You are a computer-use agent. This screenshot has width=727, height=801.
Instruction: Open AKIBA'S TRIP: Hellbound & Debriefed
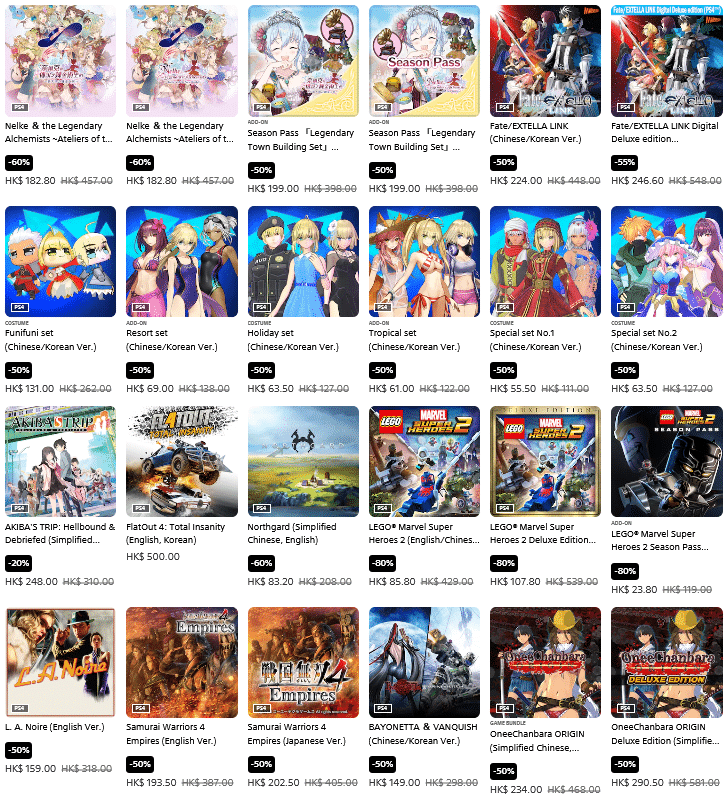tap(60, 461)
